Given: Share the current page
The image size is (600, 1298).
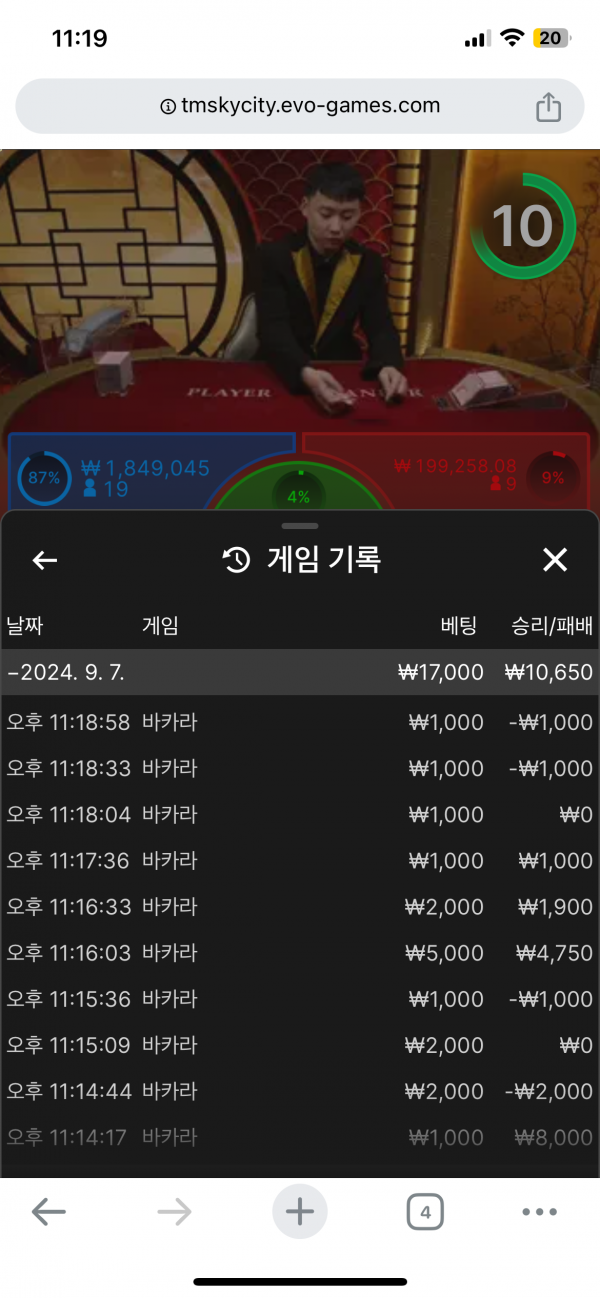Looking at the screenshot, I should pos(548,107).
